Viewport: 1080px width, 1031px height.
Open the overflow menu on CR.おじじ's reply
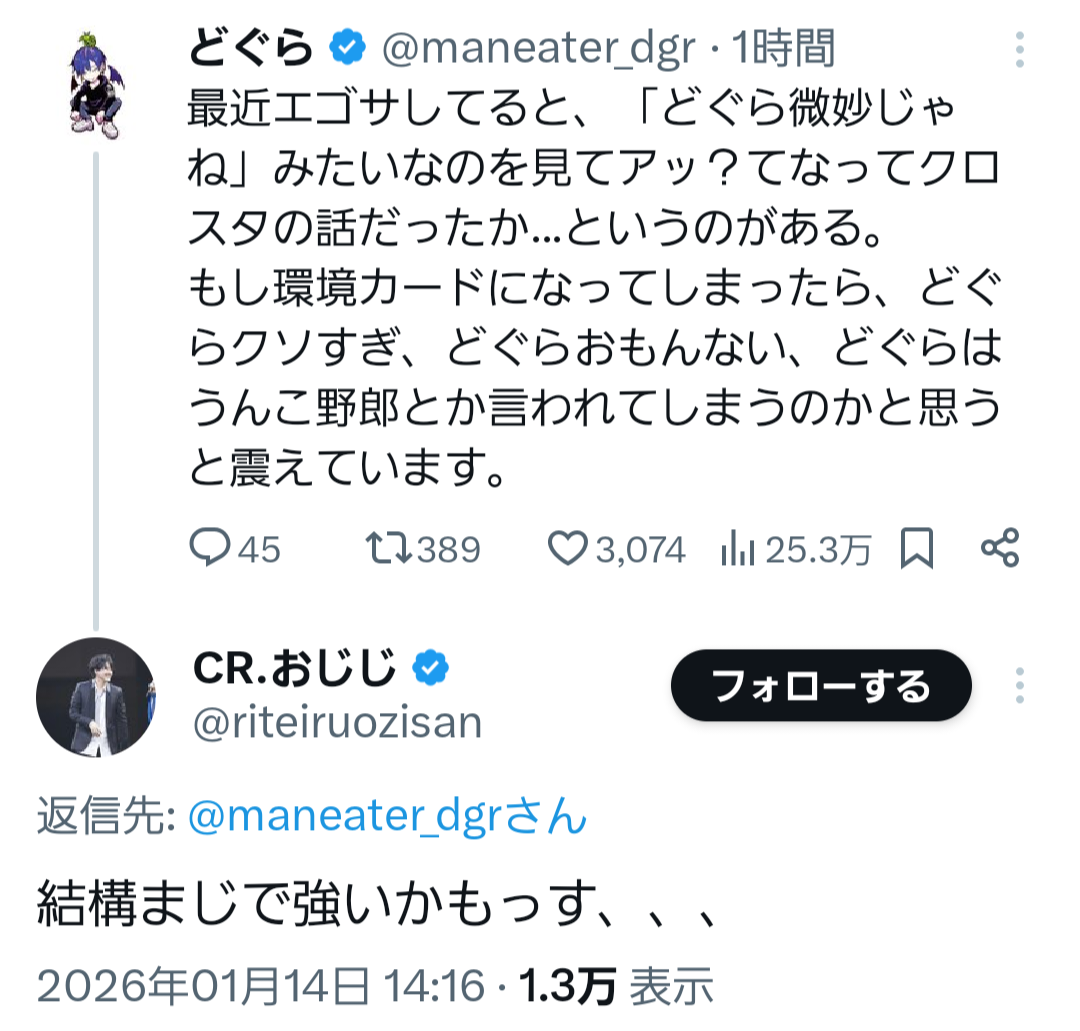click(x=1019, y=685)
